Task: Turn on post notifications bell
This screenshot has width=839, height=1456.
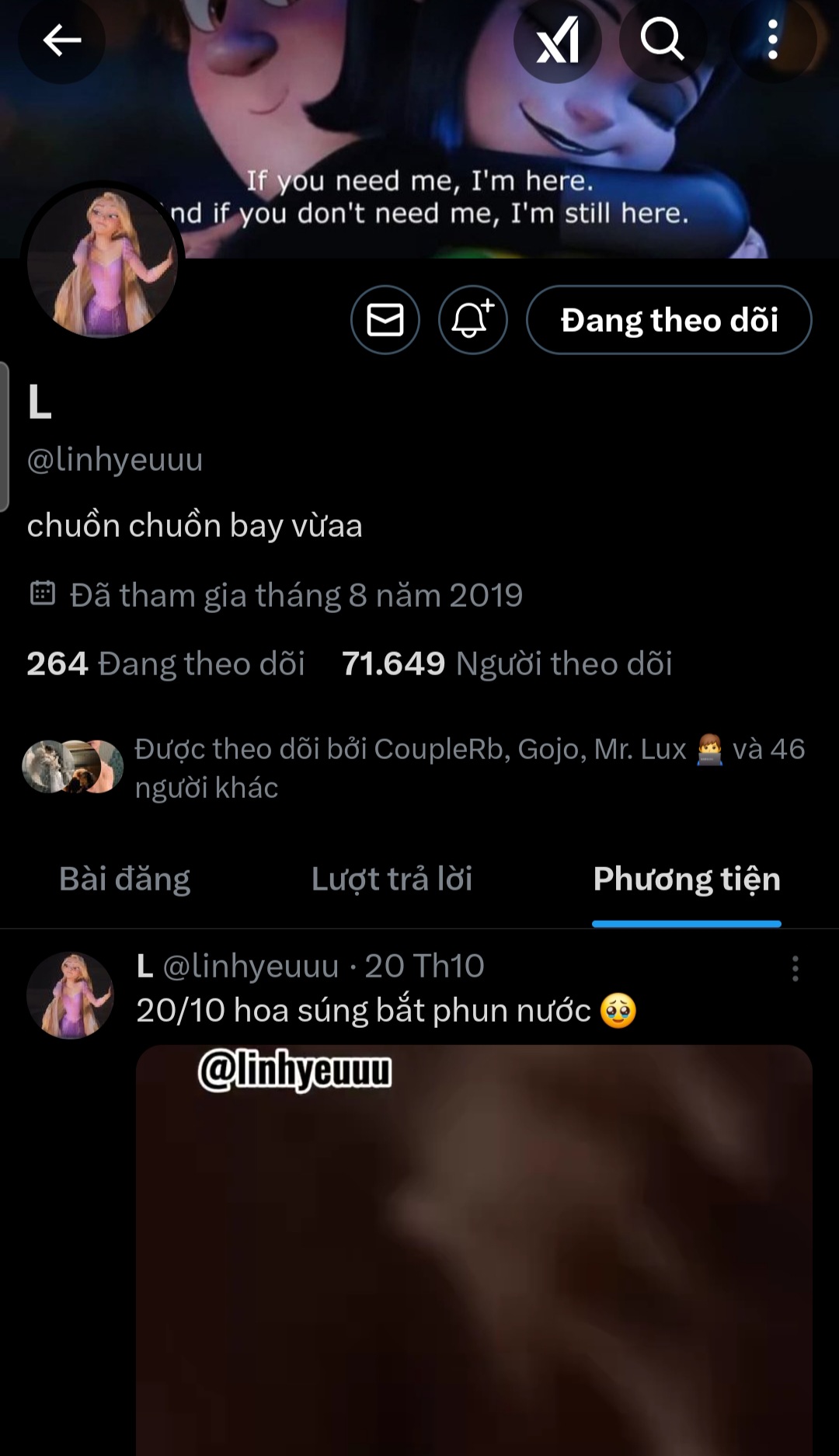Action: (472, 320)
